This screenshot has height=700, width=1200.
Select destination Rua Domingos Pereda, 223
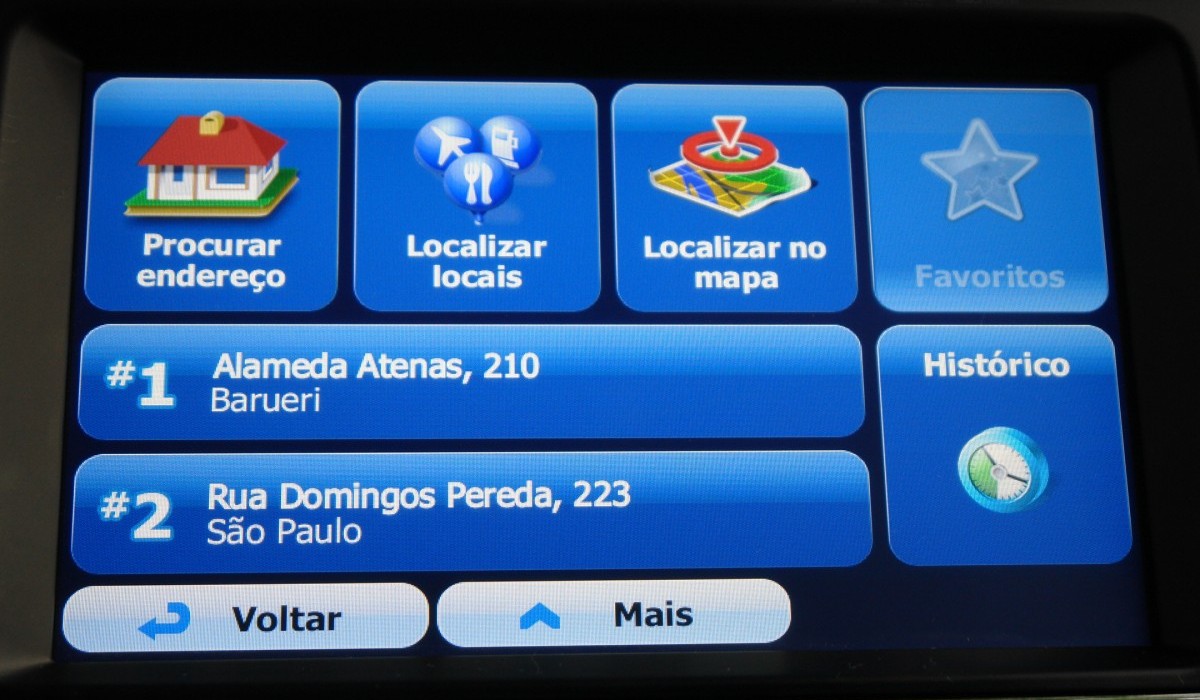click(x=470, y=512)
